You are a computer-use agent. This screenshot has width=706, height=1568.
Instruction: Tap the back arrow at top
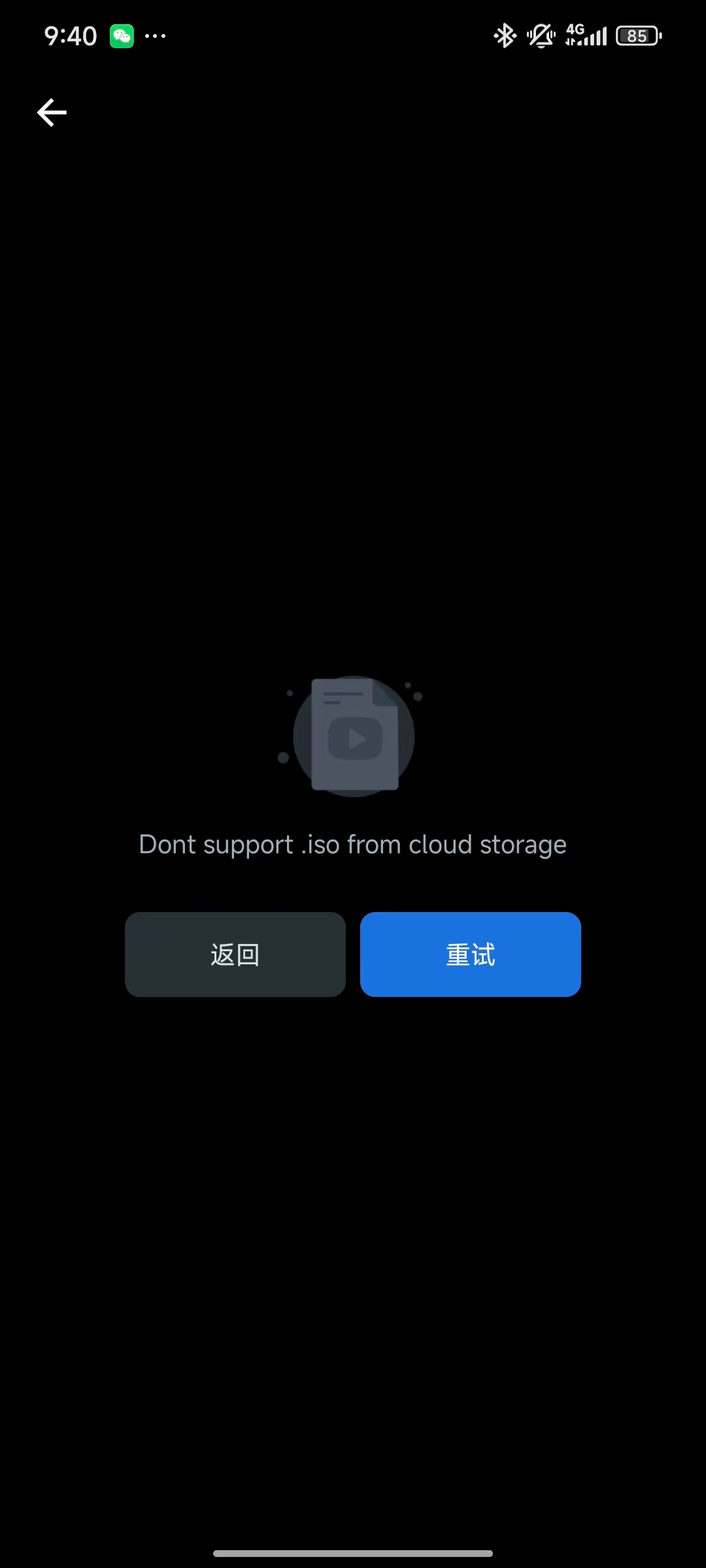pos(52,112)
